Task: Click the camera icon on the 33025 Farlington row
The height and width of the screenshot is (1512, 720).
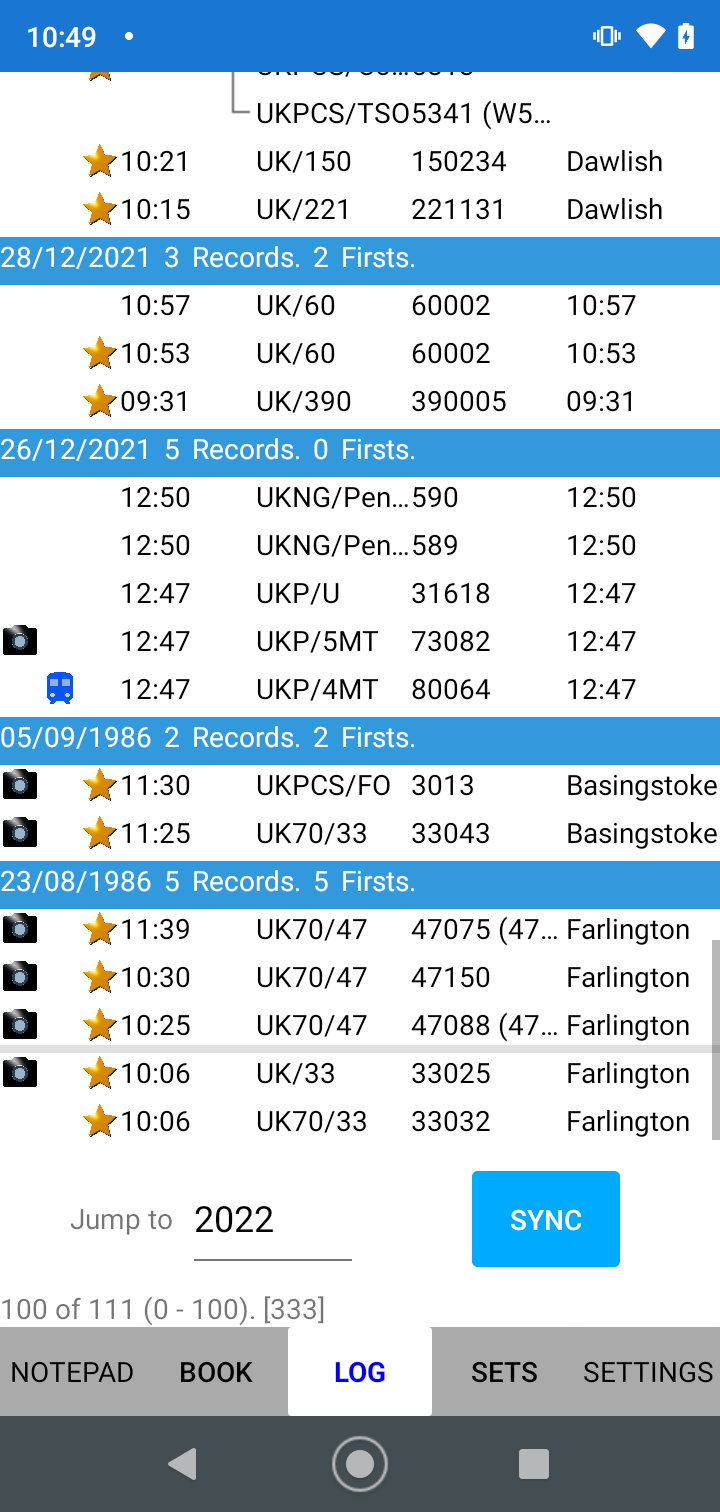Action: coord(20,1072)
